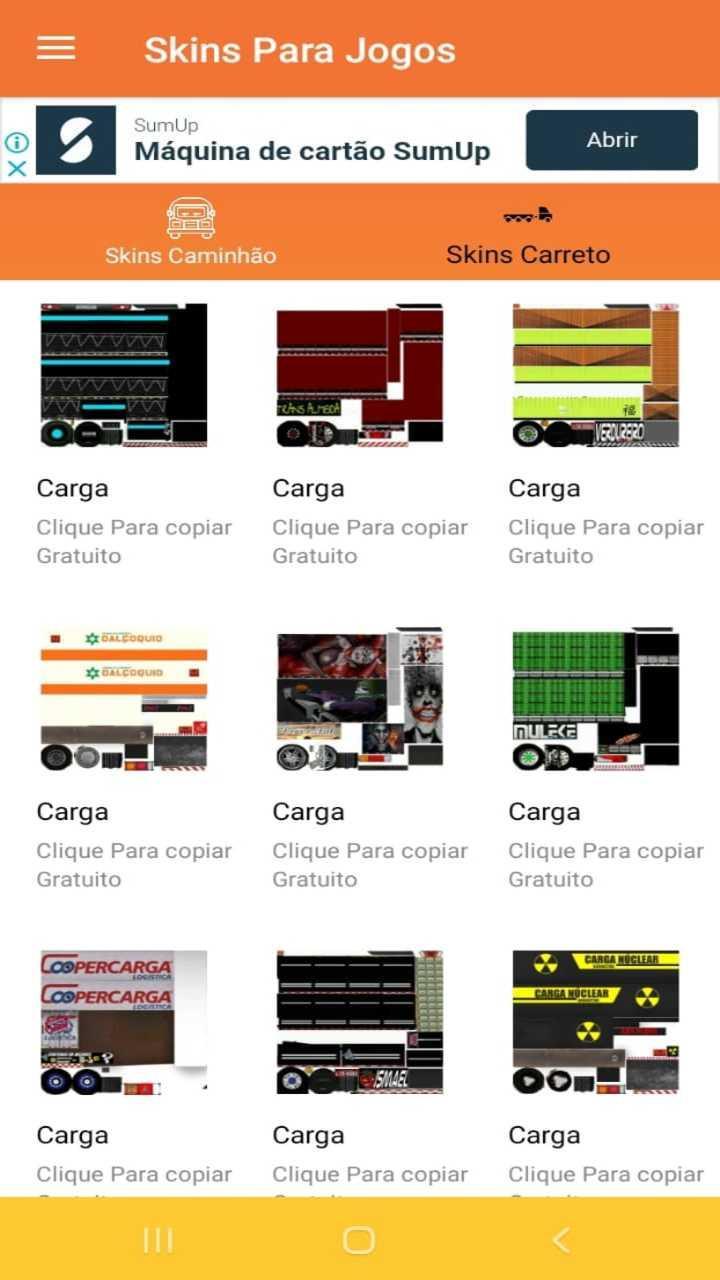The height and width of the screenshot is (1280, 720).
Task: Open the Carga Nuclear yellow skin
Action: click(x=595, y=1022)
